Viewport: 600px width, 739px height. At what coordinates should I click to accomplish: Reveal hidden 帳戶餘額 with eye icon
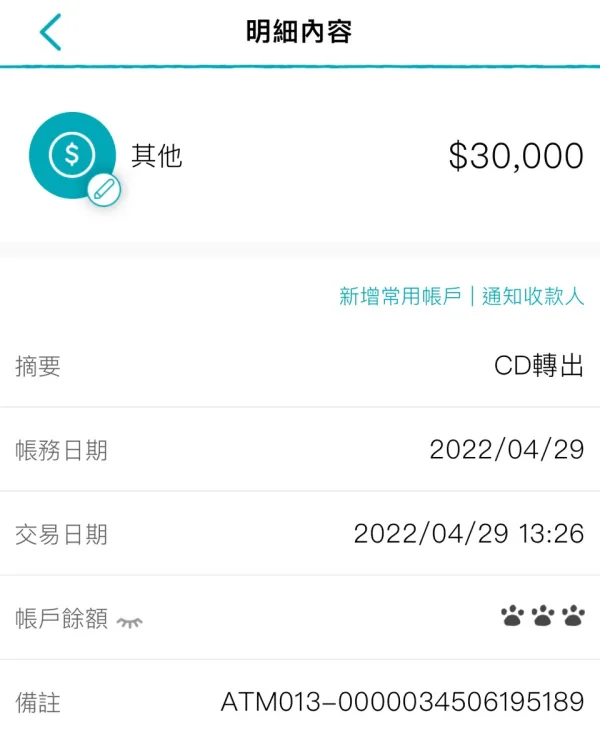(129, 621)
